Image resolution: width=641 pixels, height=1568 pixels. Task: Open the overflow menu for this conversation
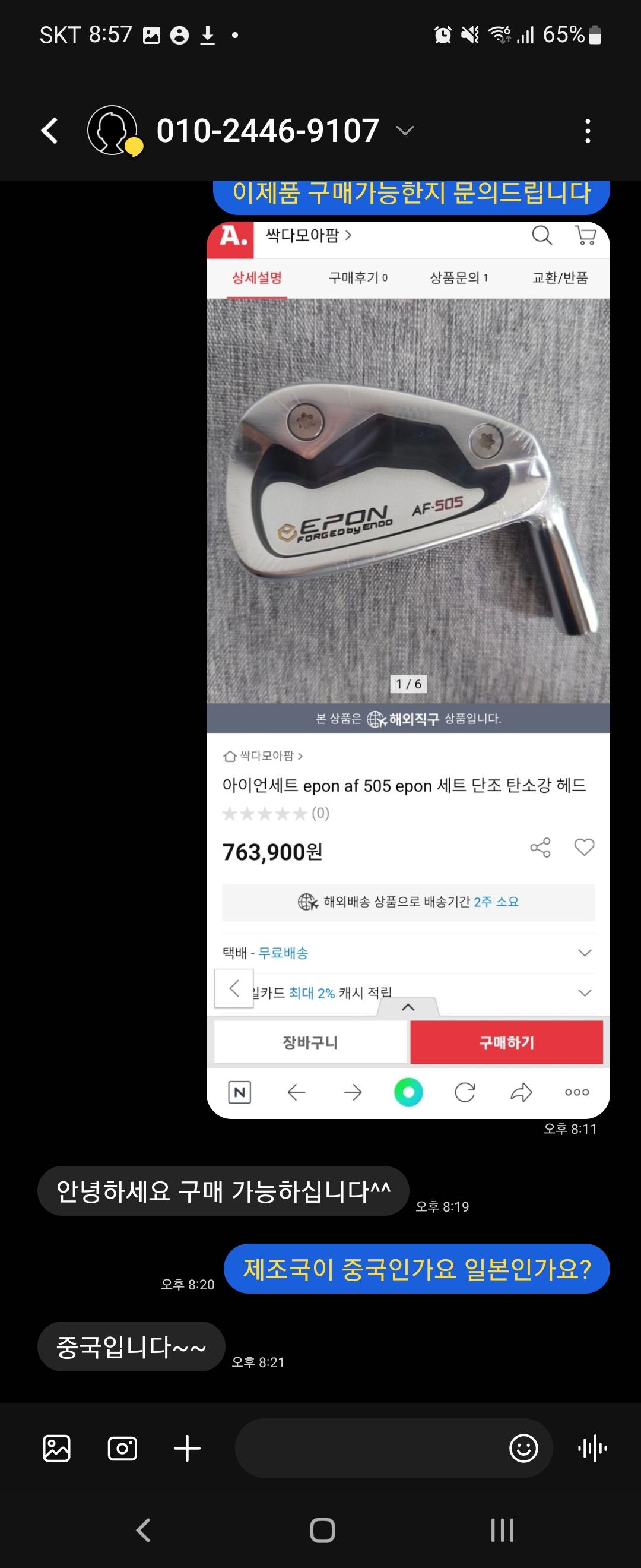tap(587, 131)
